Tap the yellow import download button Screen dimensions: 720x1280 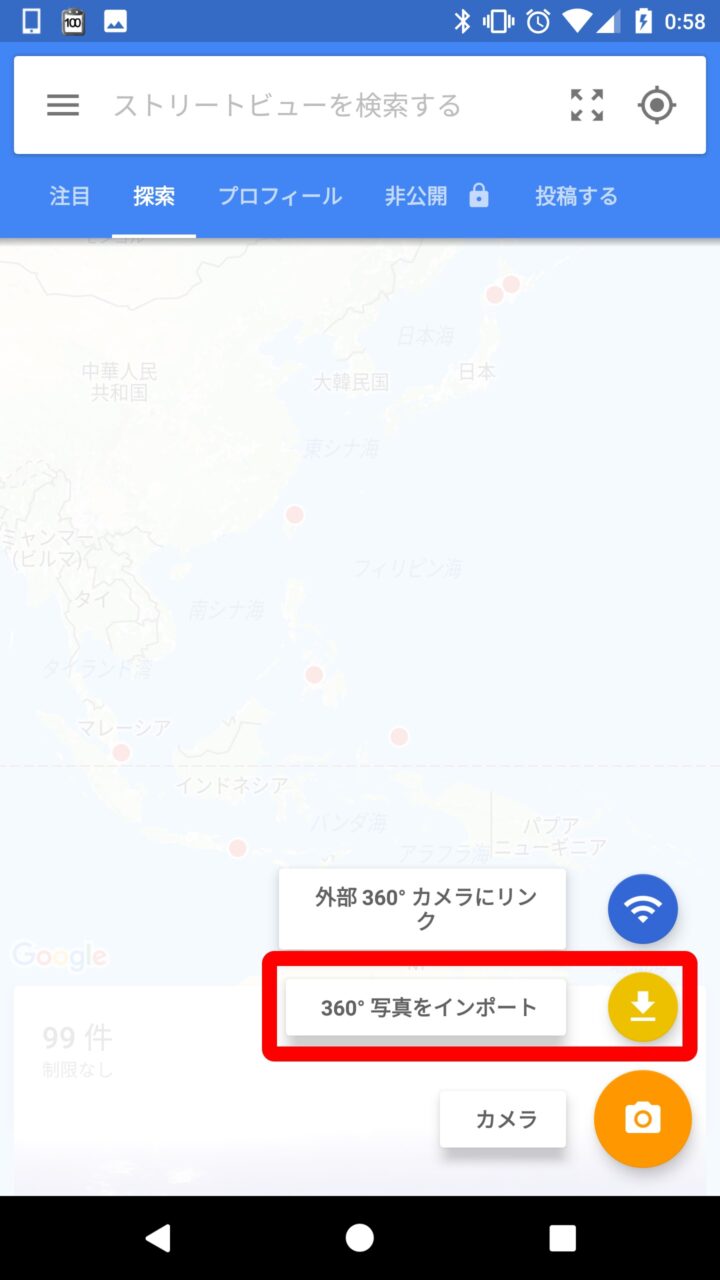click(x=643, y=1007)
